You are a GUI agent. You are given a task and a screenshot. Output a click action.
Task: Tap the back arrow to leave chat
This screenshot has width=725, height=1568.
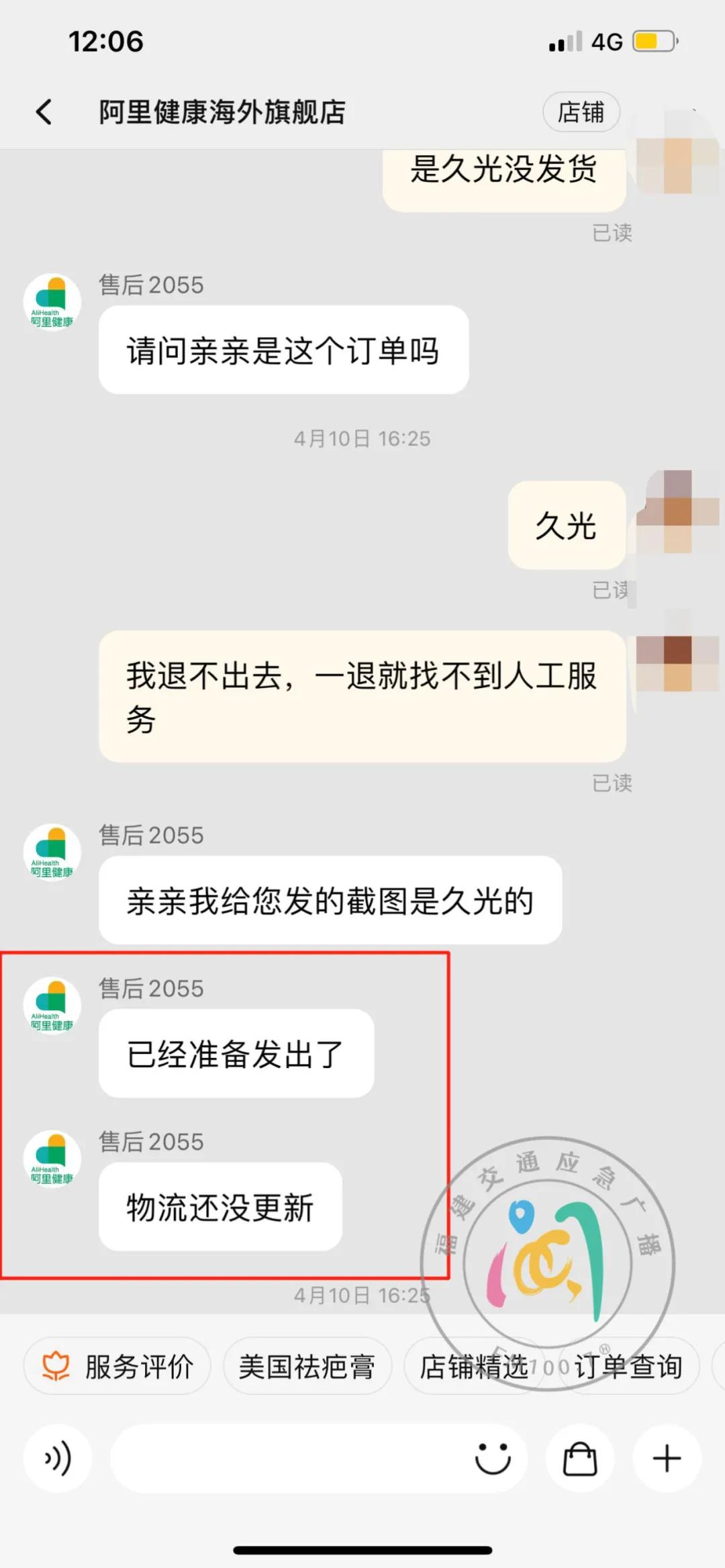44,113
